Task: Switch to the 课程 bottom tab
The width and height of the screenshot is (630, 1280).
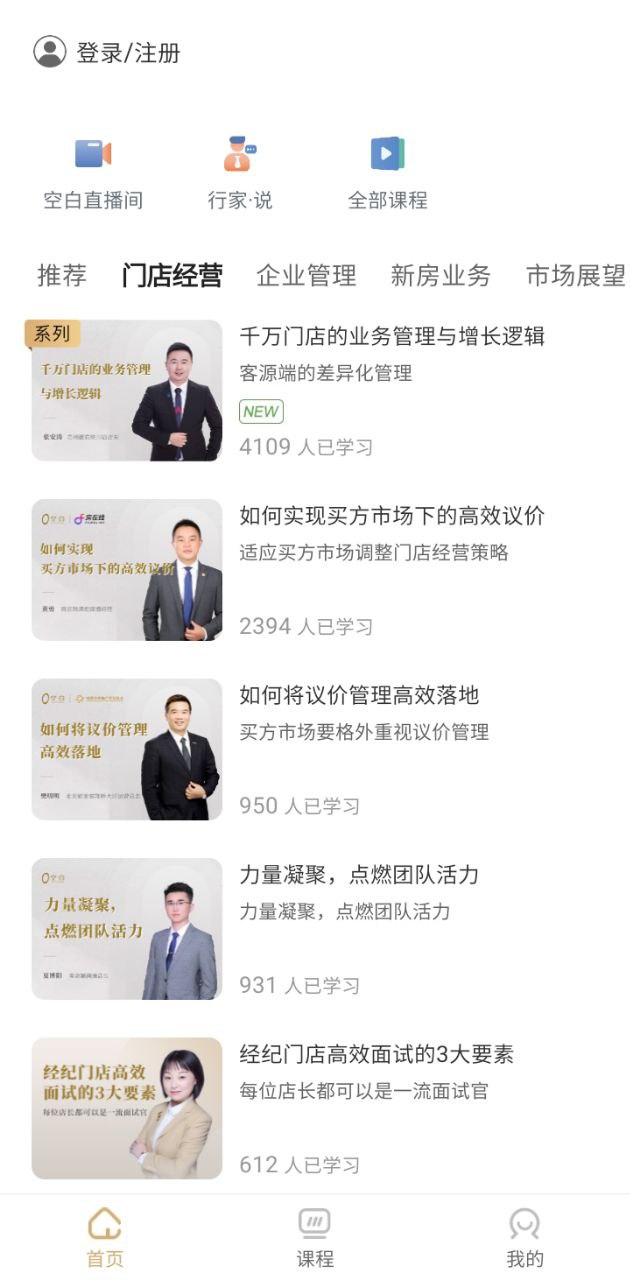Action: tap(315, 1238)
